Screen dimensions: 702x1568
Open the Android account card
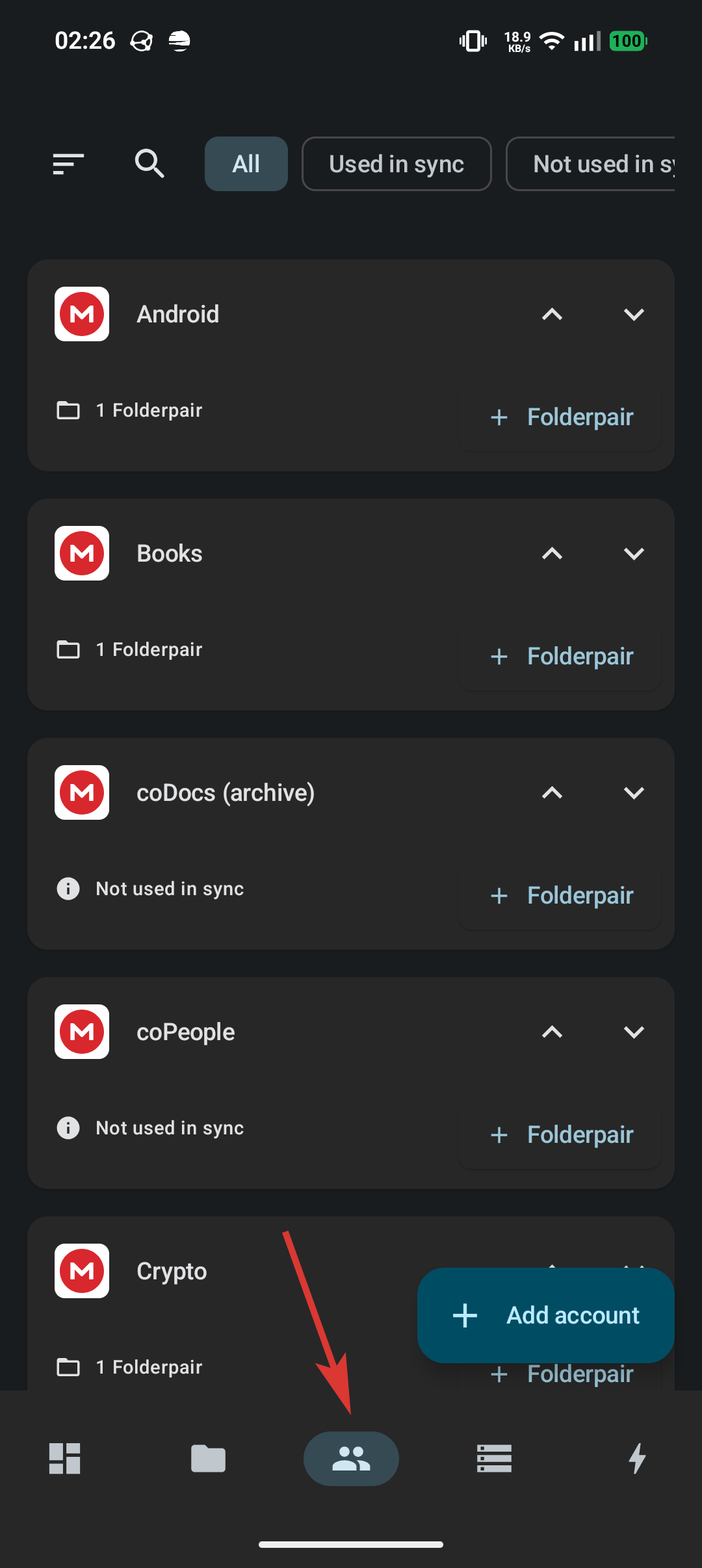pos(178,315)
